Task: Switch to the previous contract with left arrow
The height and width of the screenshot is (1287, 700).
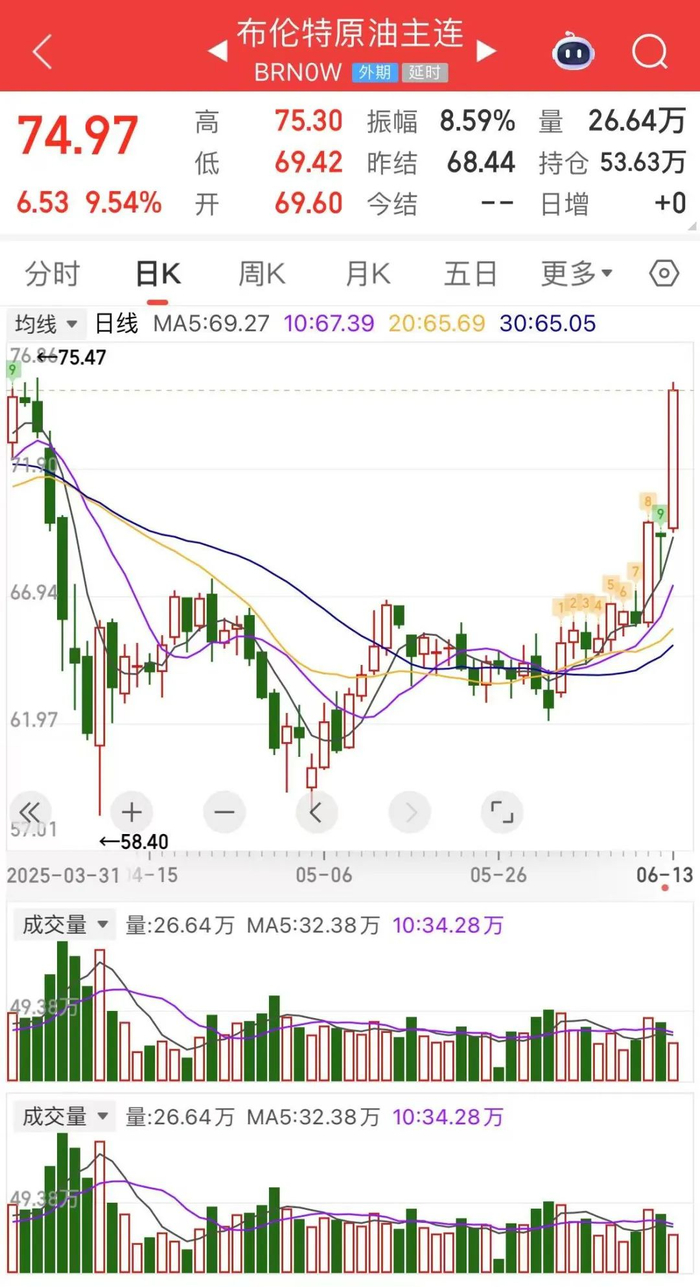Action: point(217,51)
